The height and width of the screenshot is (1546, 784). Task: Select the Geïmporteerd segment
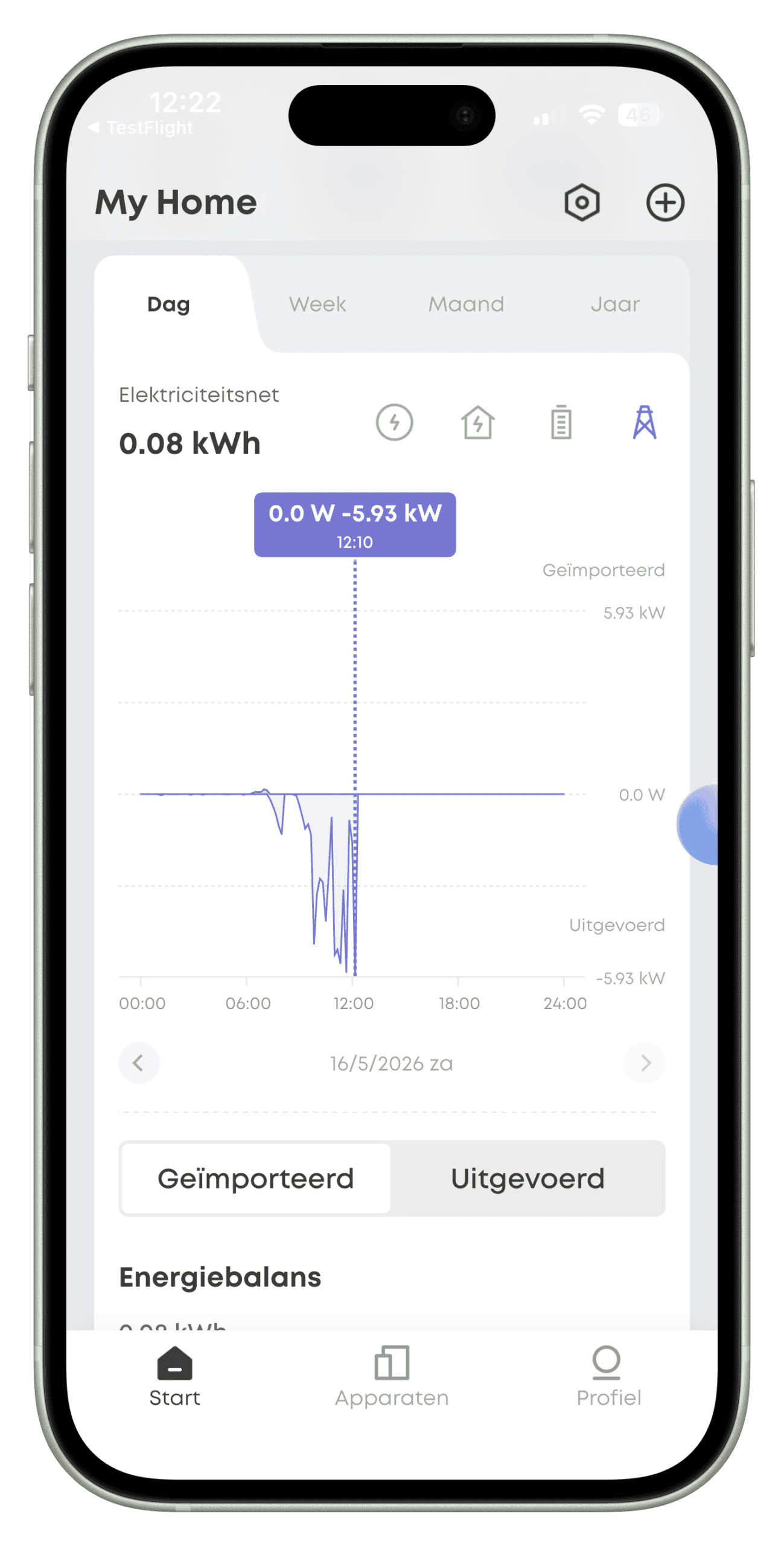(x=255, y=1178)
